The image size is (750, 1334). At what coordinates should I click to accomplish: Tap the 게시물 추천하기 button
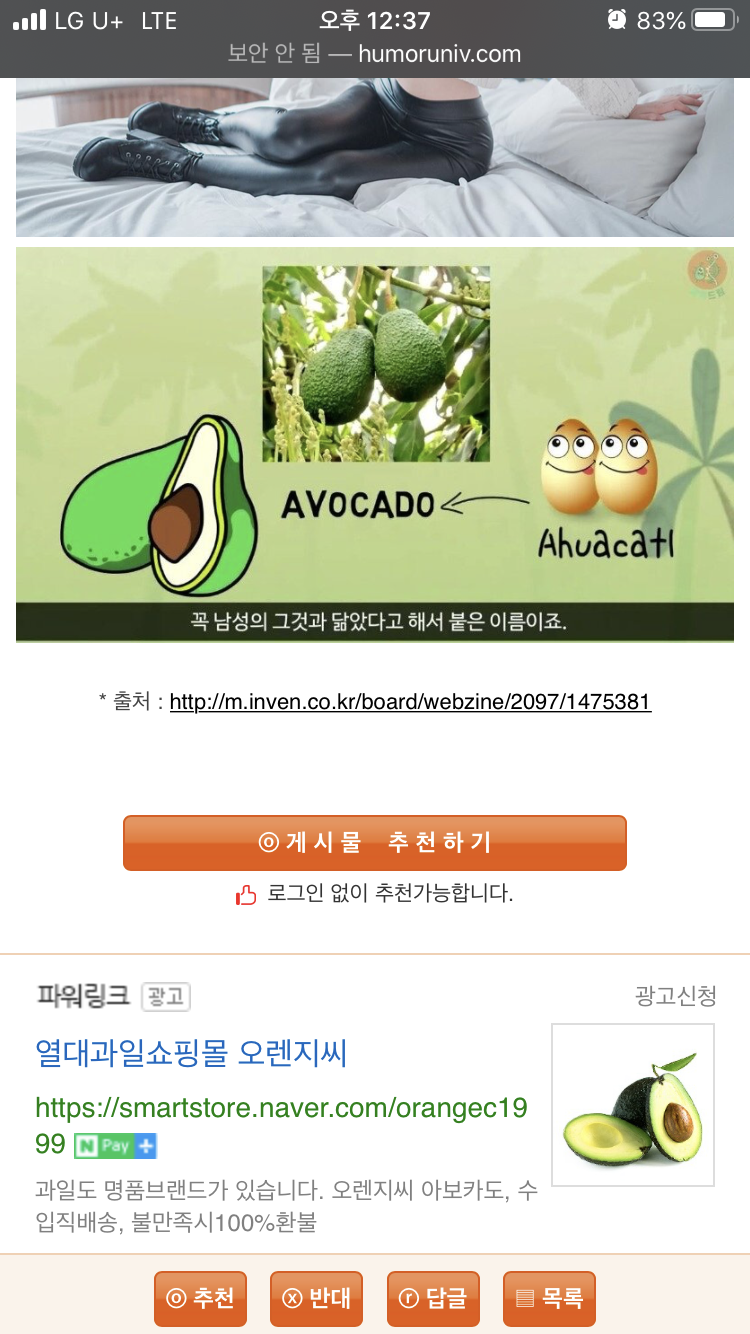375,843
